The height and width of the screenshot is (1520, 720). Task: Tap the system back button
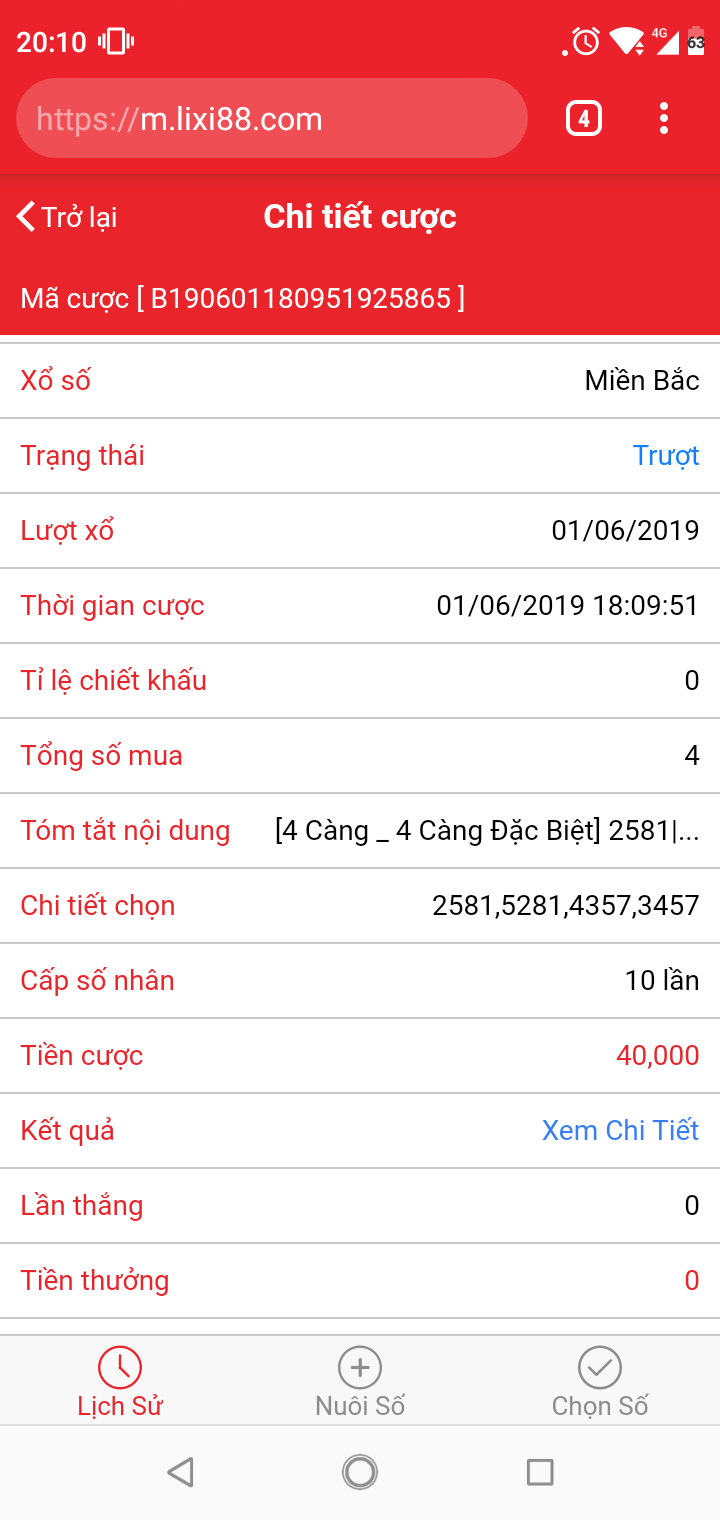pos(180,1472)
